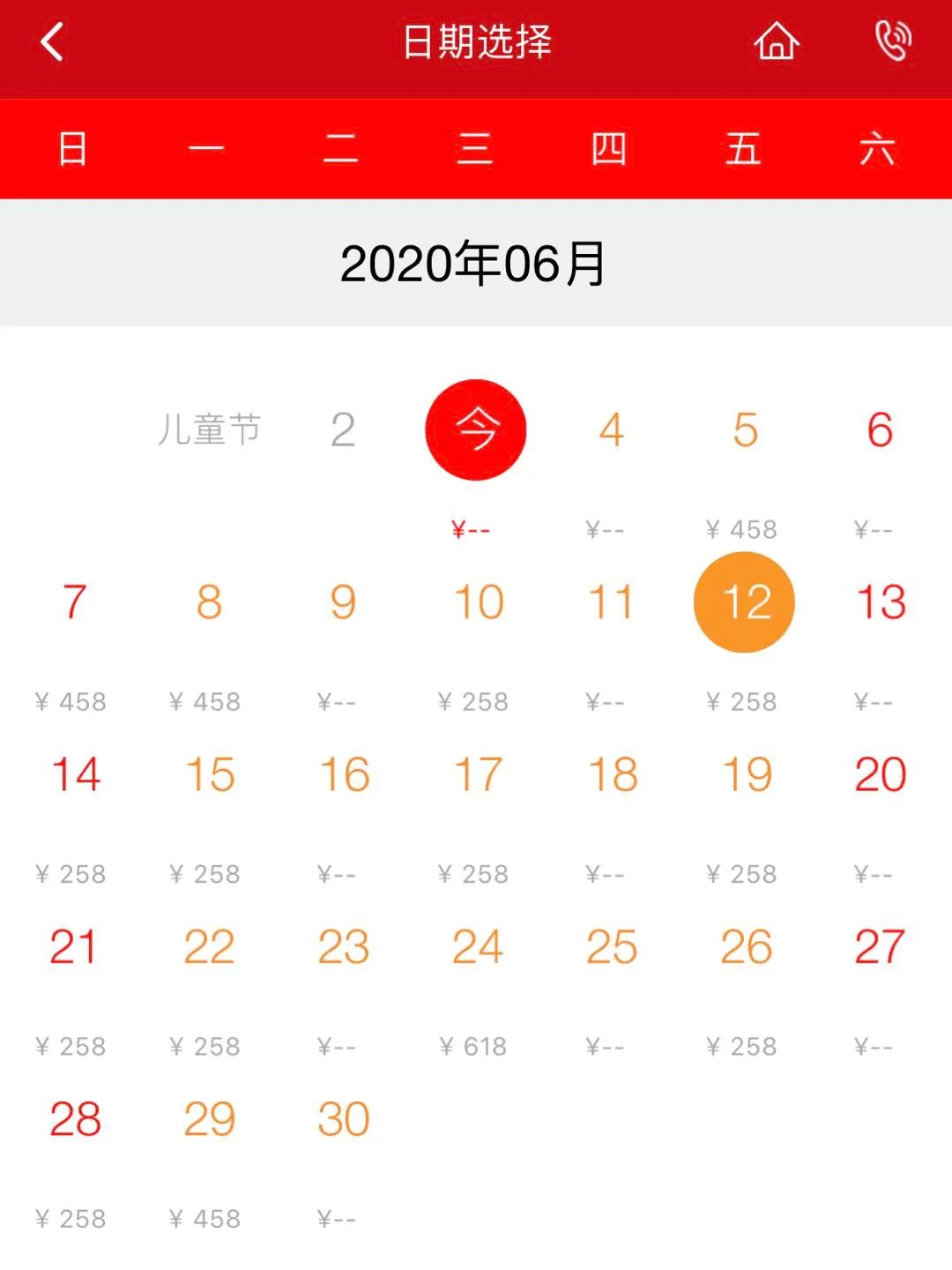Select June 5 showing ¥458 price
Screen dimensions: 952x1270
745,430
